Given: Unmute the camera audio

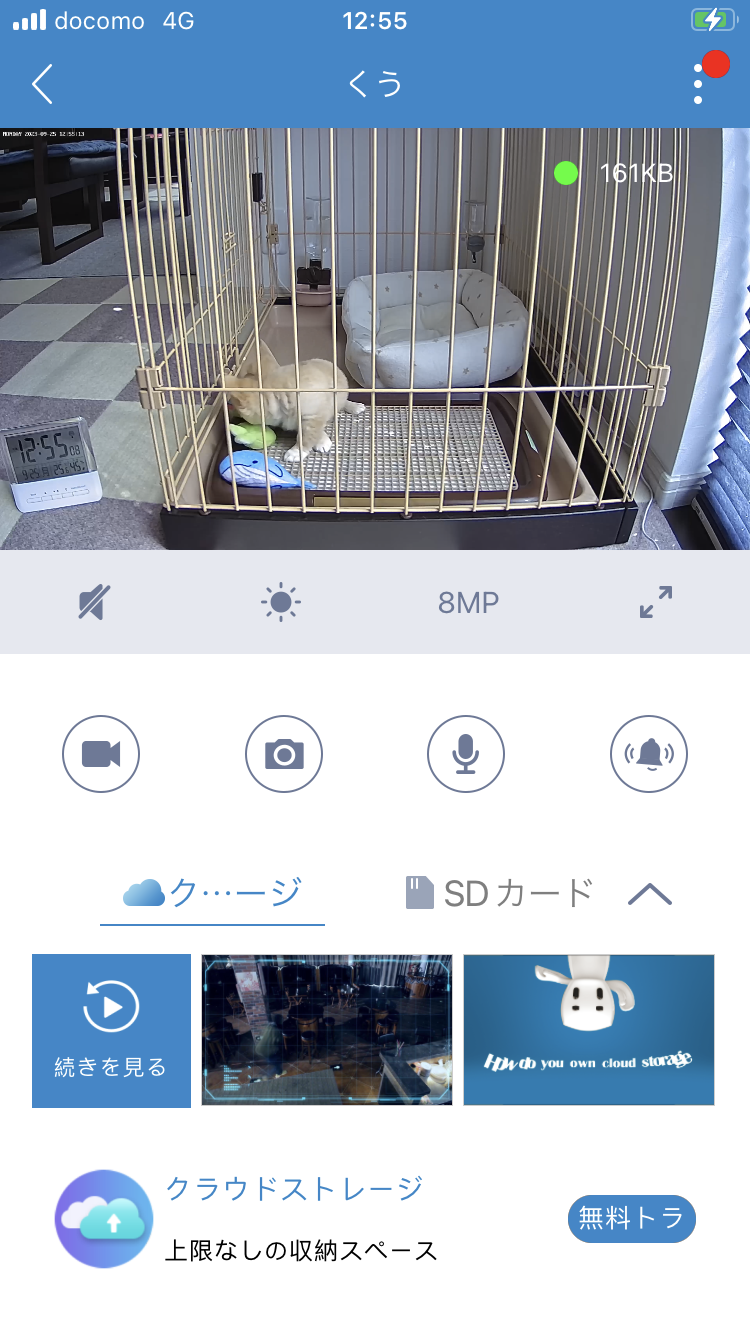Looking at the screenshot, I should (94, 602).
